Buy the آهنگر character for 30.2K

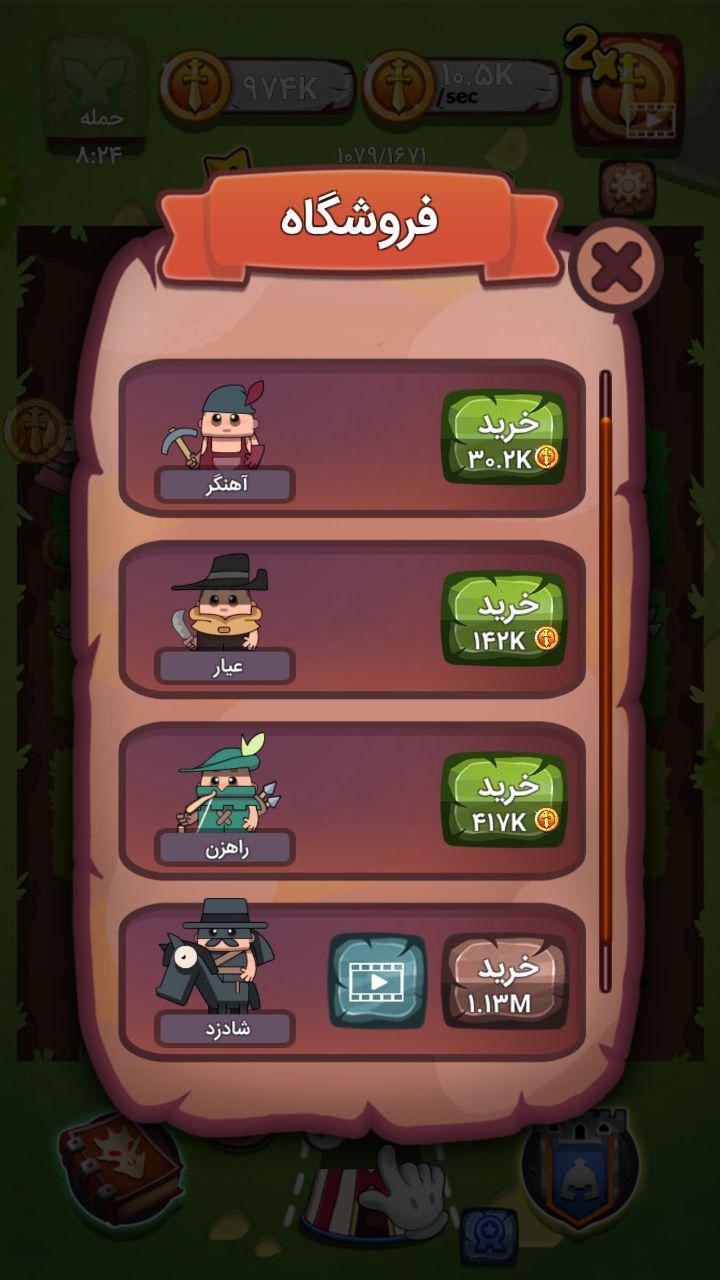[505, 439]
